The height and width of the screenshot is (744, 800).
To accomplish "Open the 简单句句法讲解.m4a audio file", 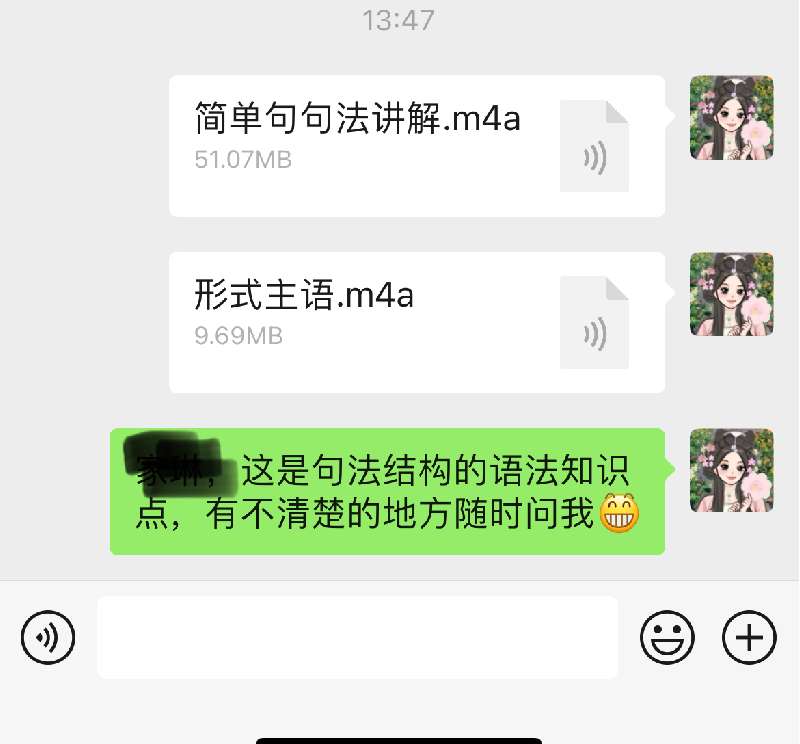I will pos(416,146).
